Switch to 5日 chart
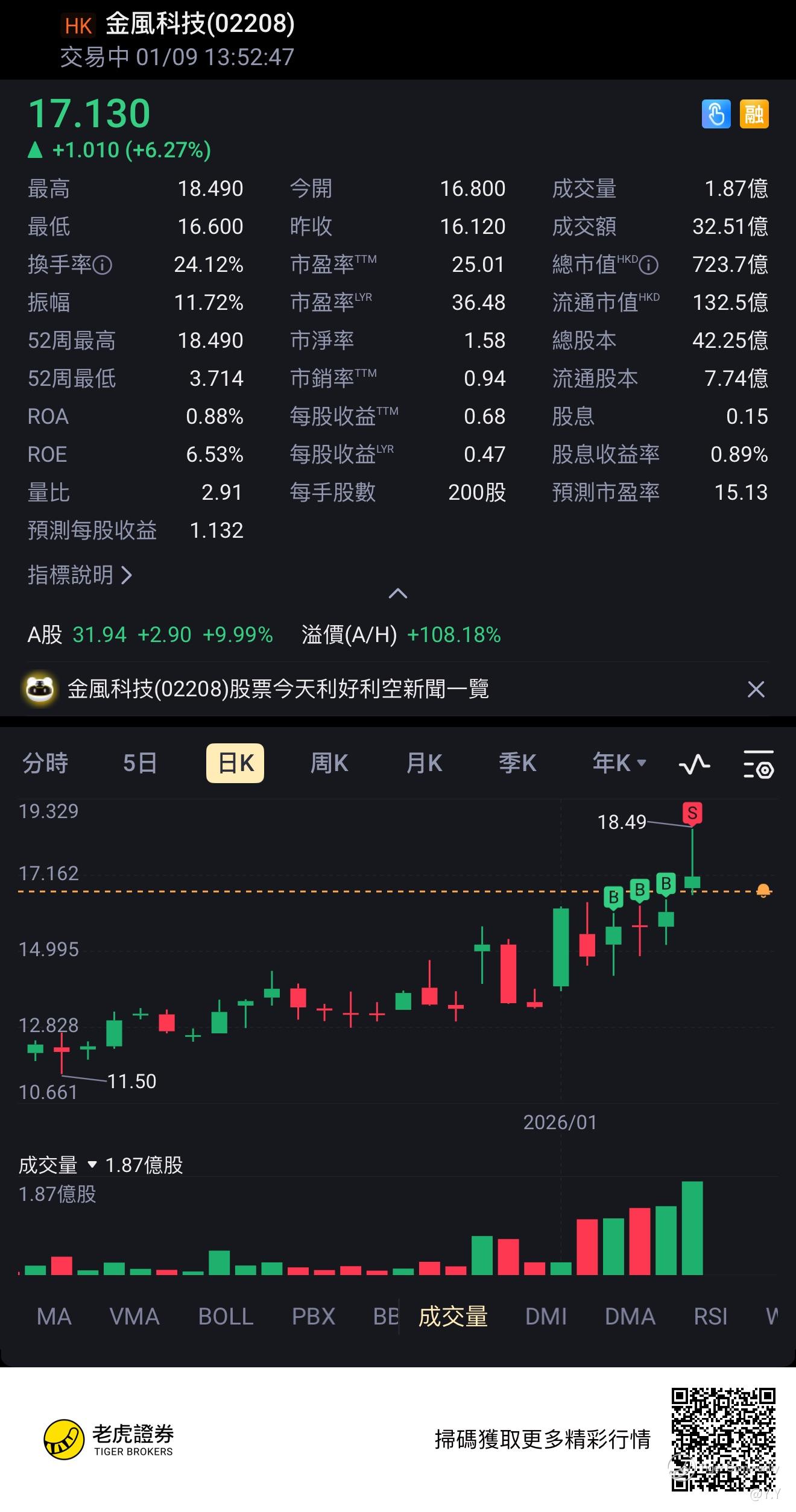The width and height of the screenshot is (796, 1512). (x=140, y=763)
